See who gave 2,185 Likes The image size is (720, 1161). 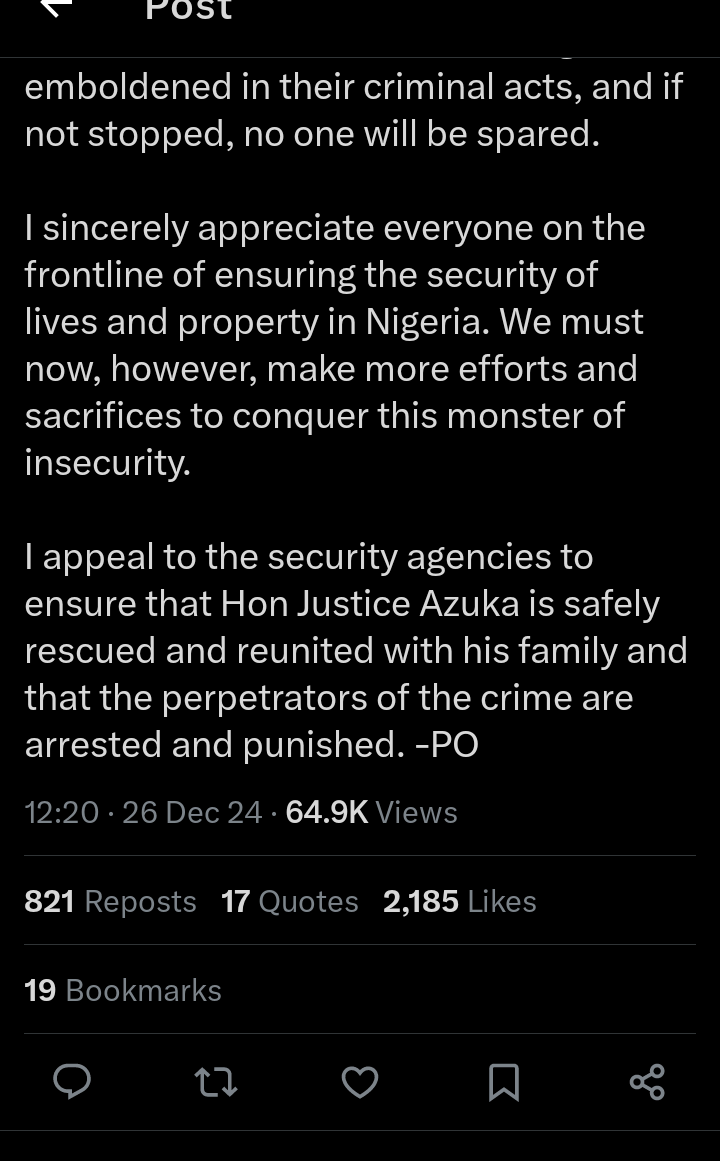point(459,901)
